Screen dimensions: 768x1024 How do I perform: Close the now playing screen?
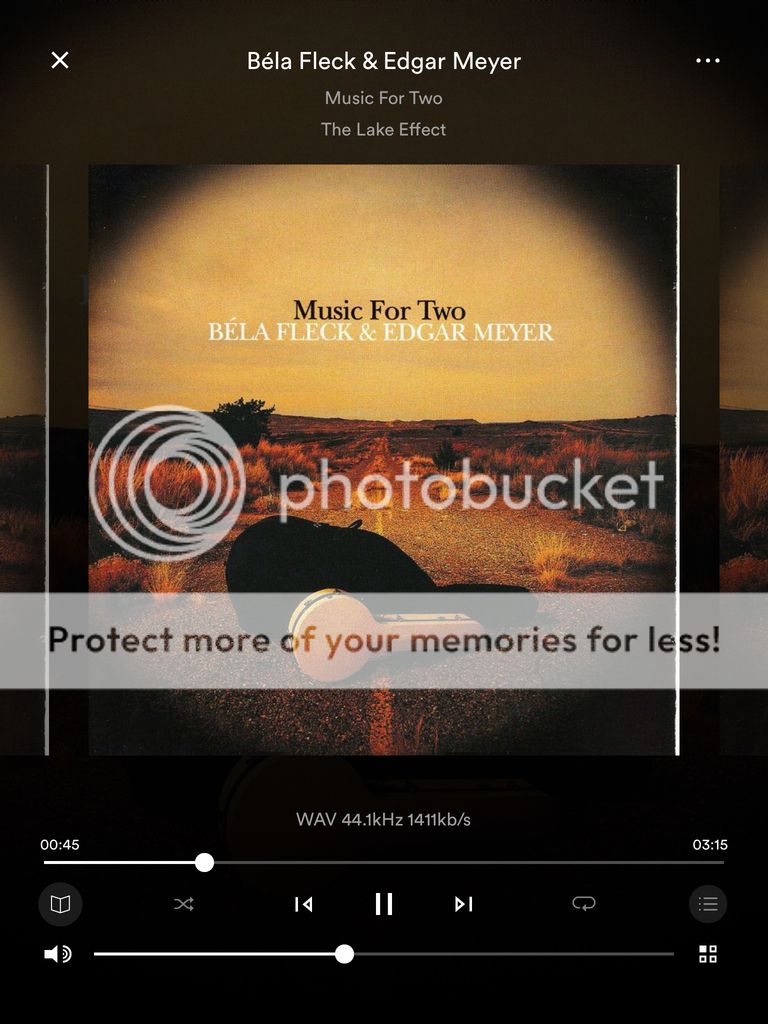[x=60, y=60]
